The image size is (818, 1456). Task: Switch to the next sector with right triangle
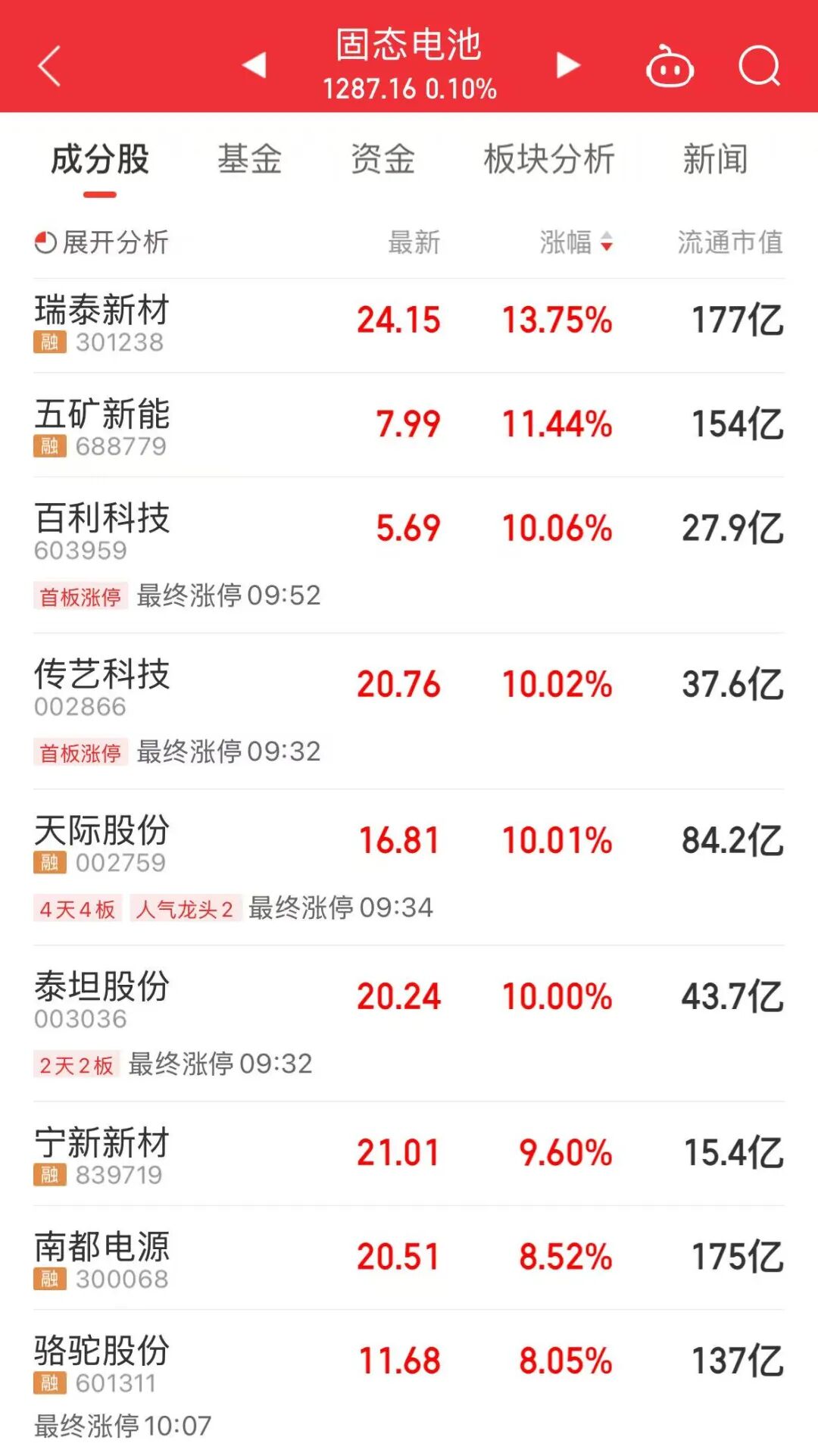(567, 65)
